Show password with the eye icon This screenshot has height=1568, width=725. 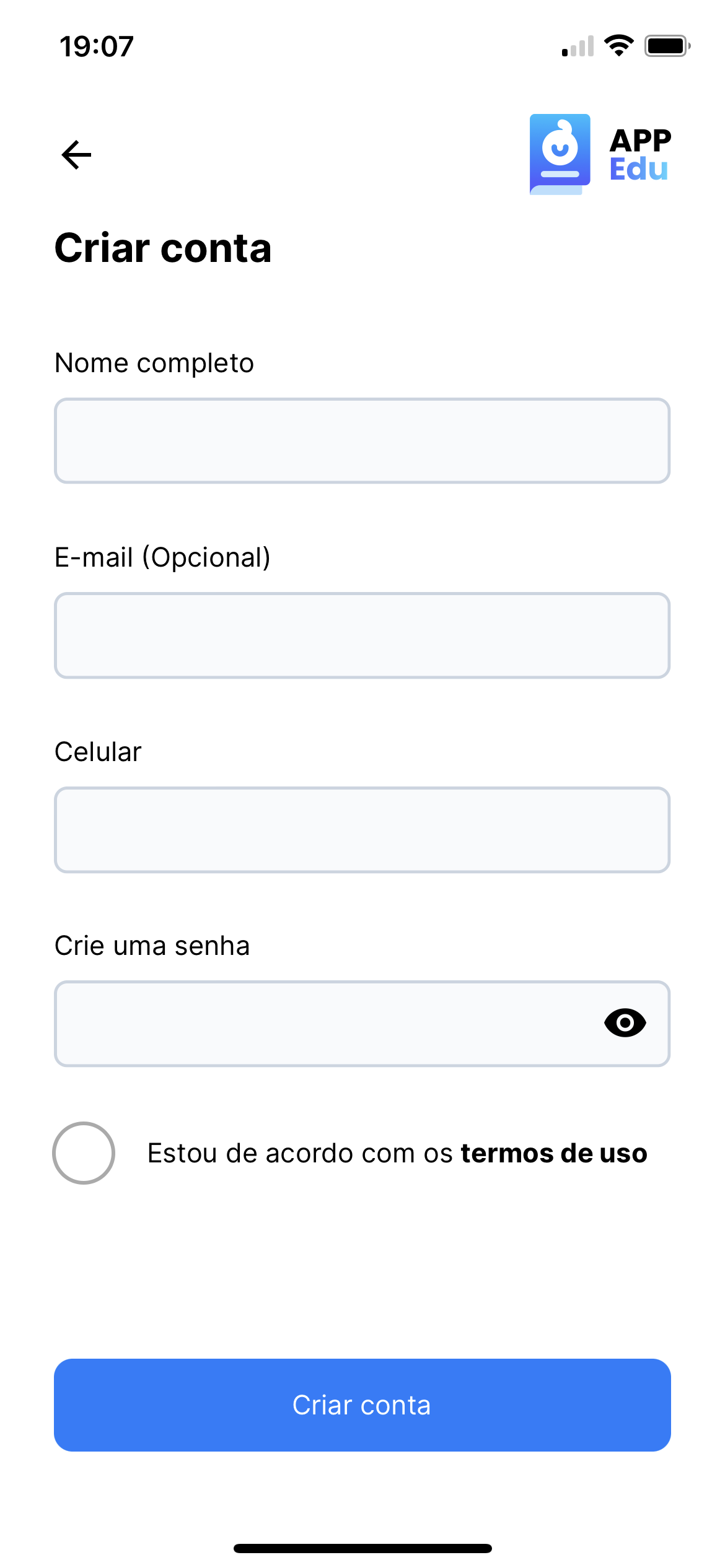(625, 1022)
